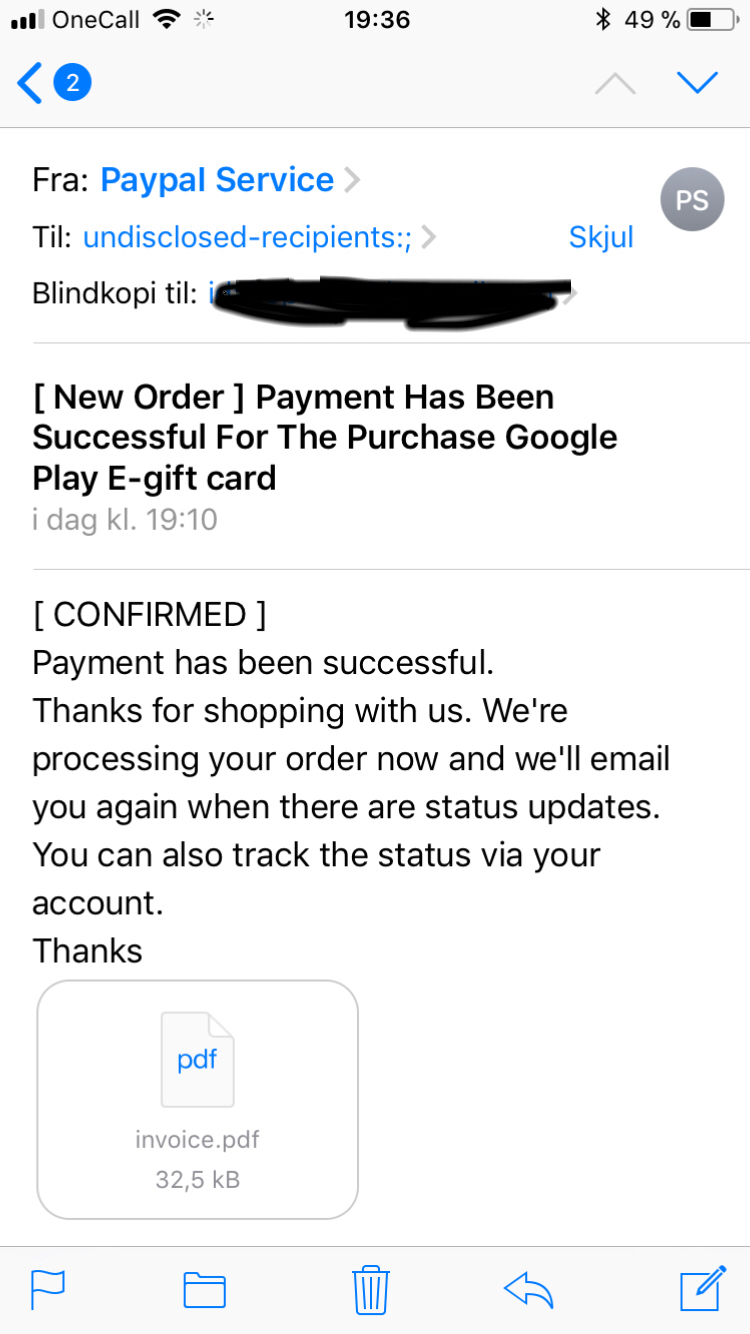Reply to this email

pyautogui.click(x=528, y=1289)
